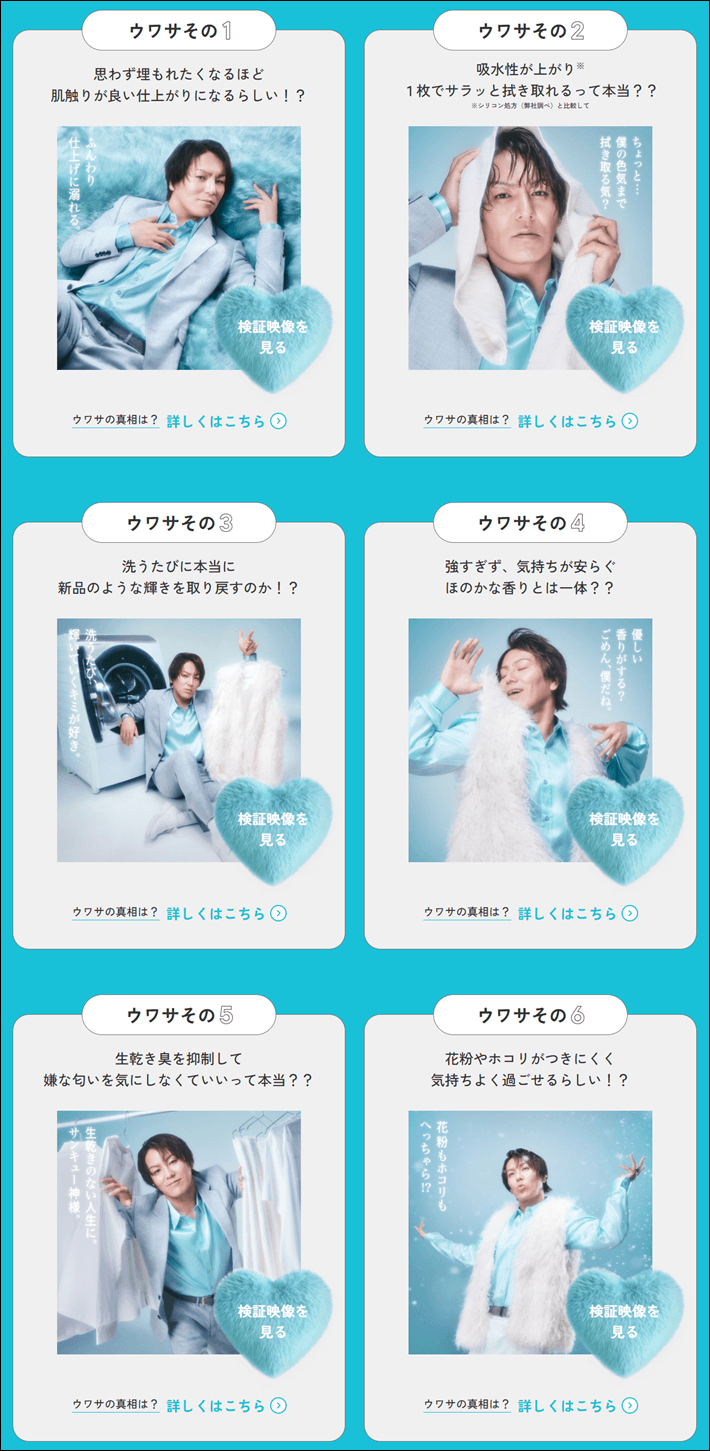Select 検証映像を見る heart in ウワサその5
Image resolution: width=710 pixels, height=1451 pixels.
[x=273, y=1321]
